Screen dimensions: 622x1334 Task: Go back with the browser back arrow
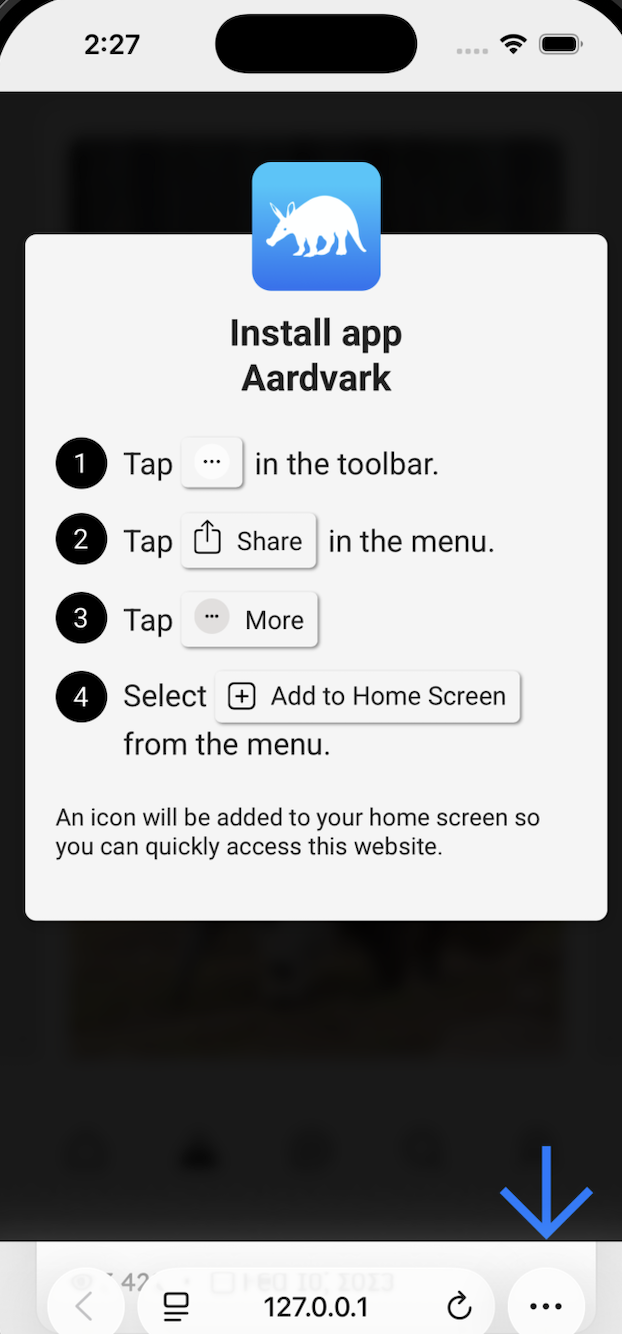pos(85,1306)
